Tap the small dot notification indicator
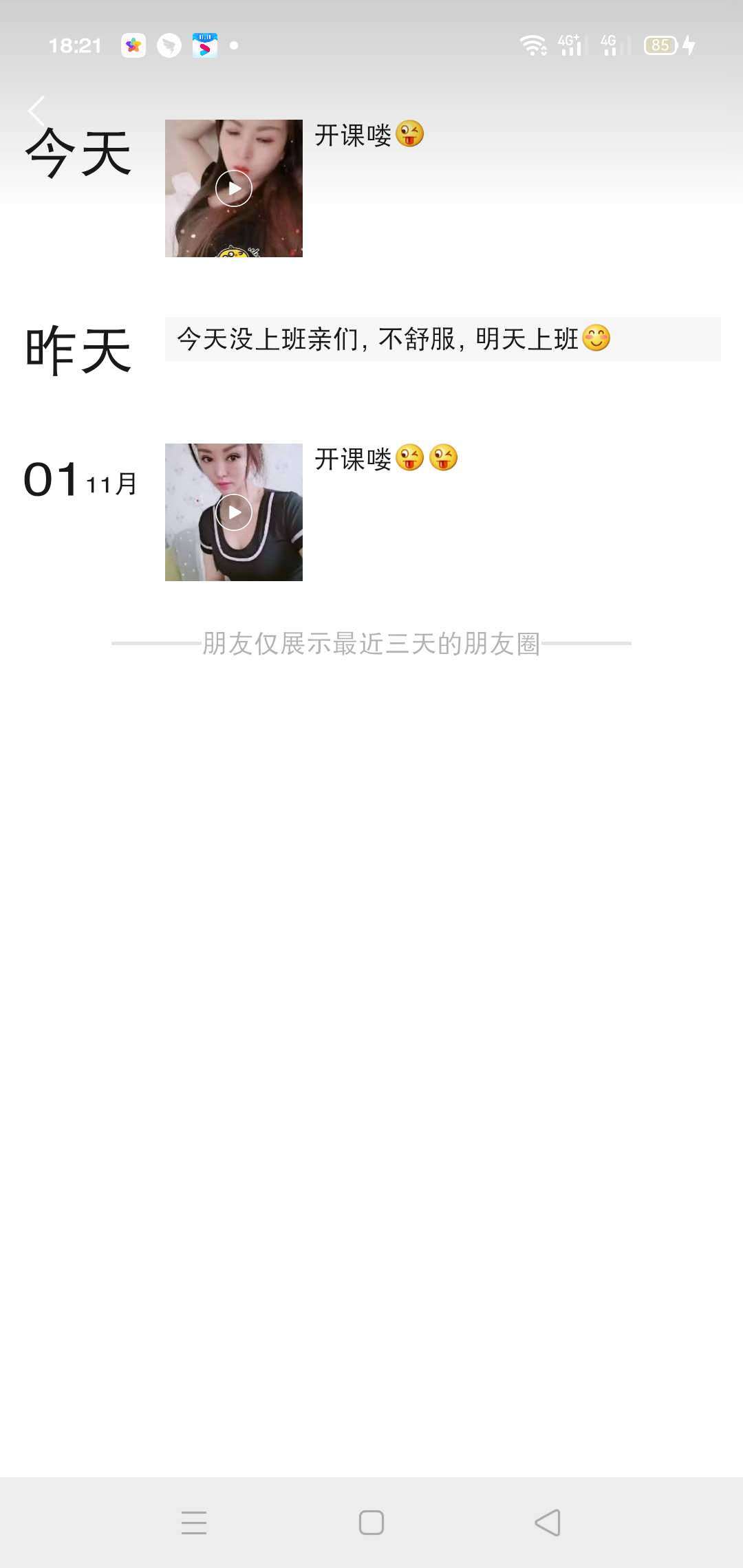Image resolution: width=743 pixels, height=1568 pixels. pyautogui.click(x=234, y=46)
